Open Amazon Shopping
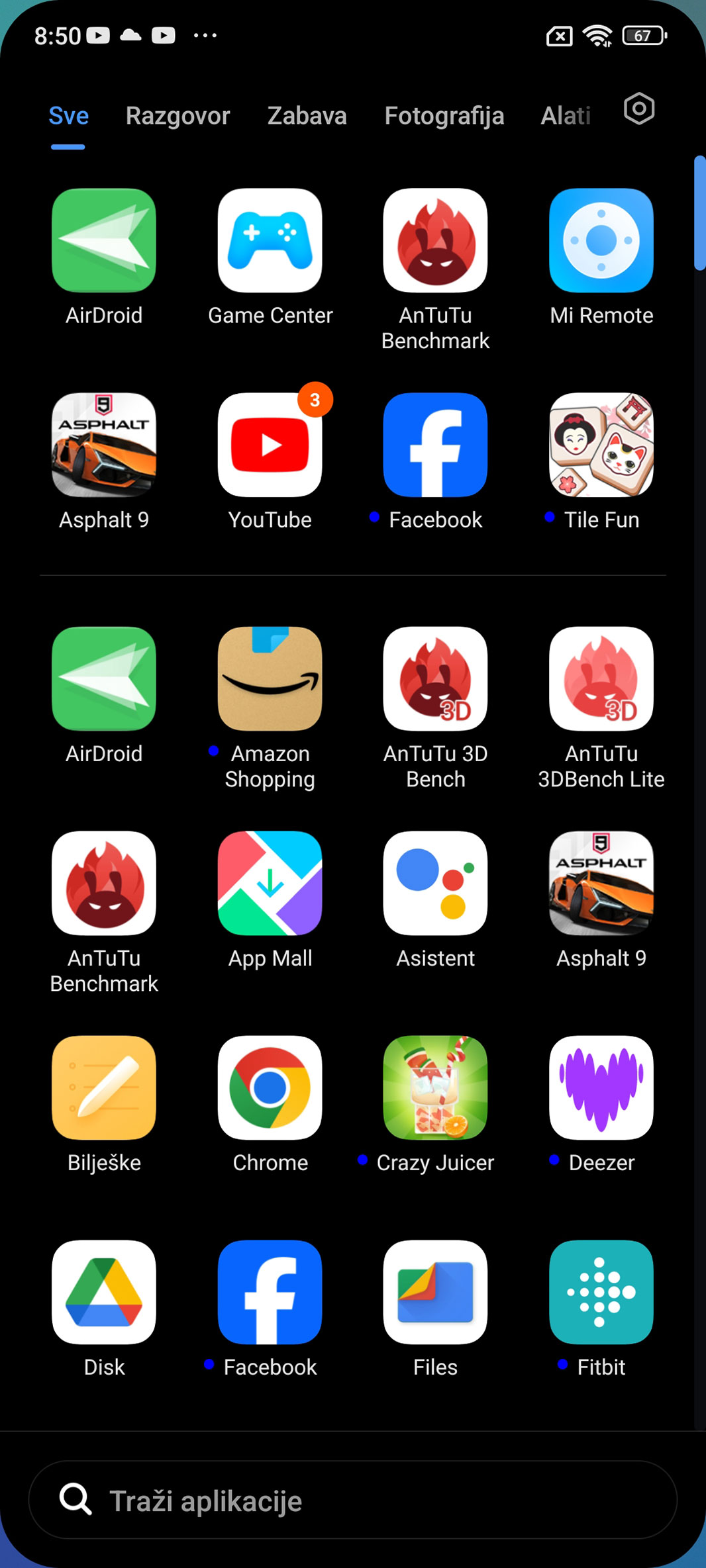 point(270,679)
